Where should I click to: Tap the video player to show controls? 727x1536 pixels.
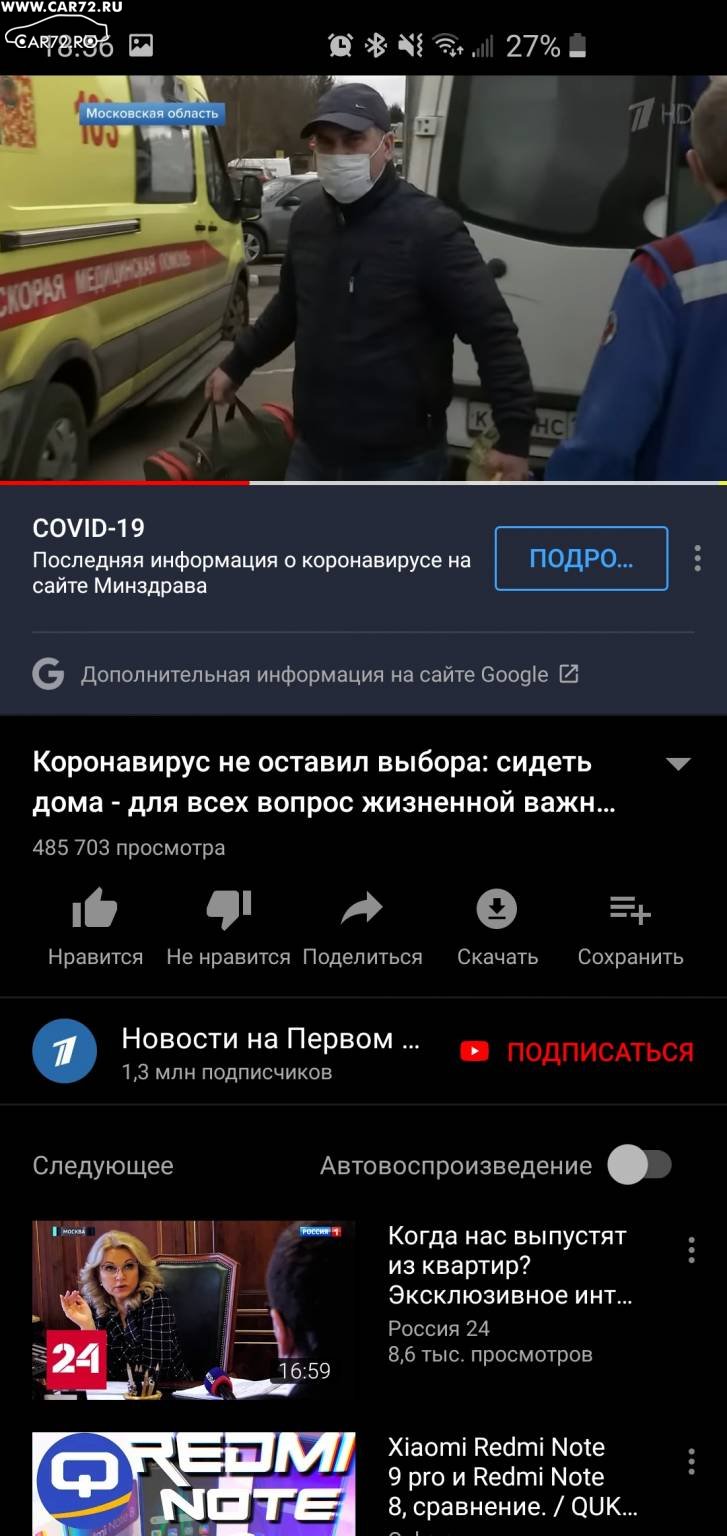point(363,278)
